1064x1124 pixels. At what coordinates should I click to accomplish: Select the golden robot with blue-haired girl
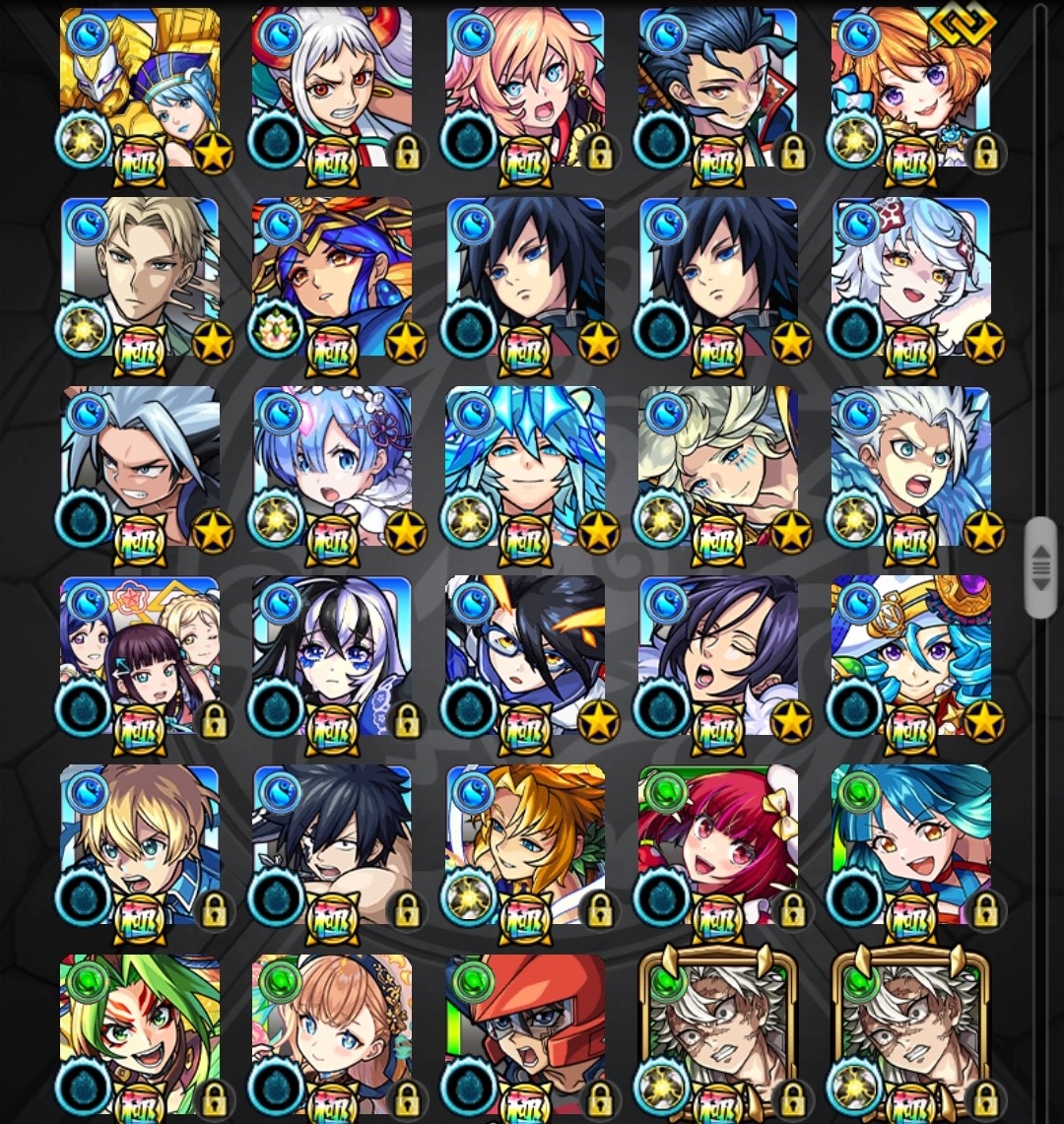point(140,89)
